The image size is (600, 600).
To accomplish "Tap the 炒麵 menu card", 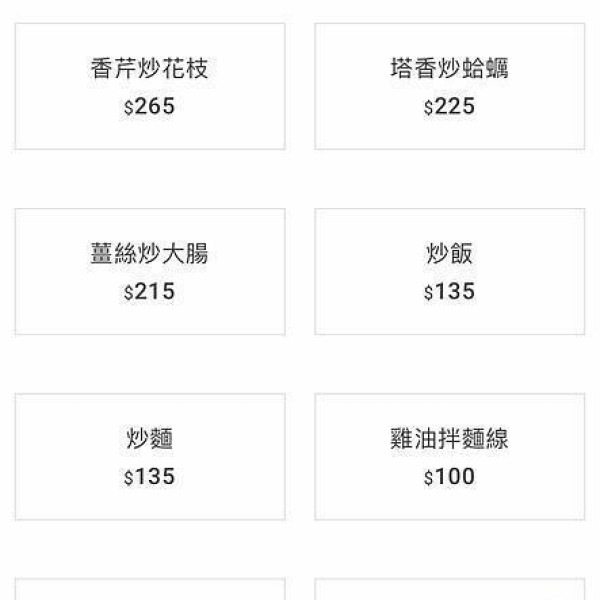I will (x=150, y=457).
